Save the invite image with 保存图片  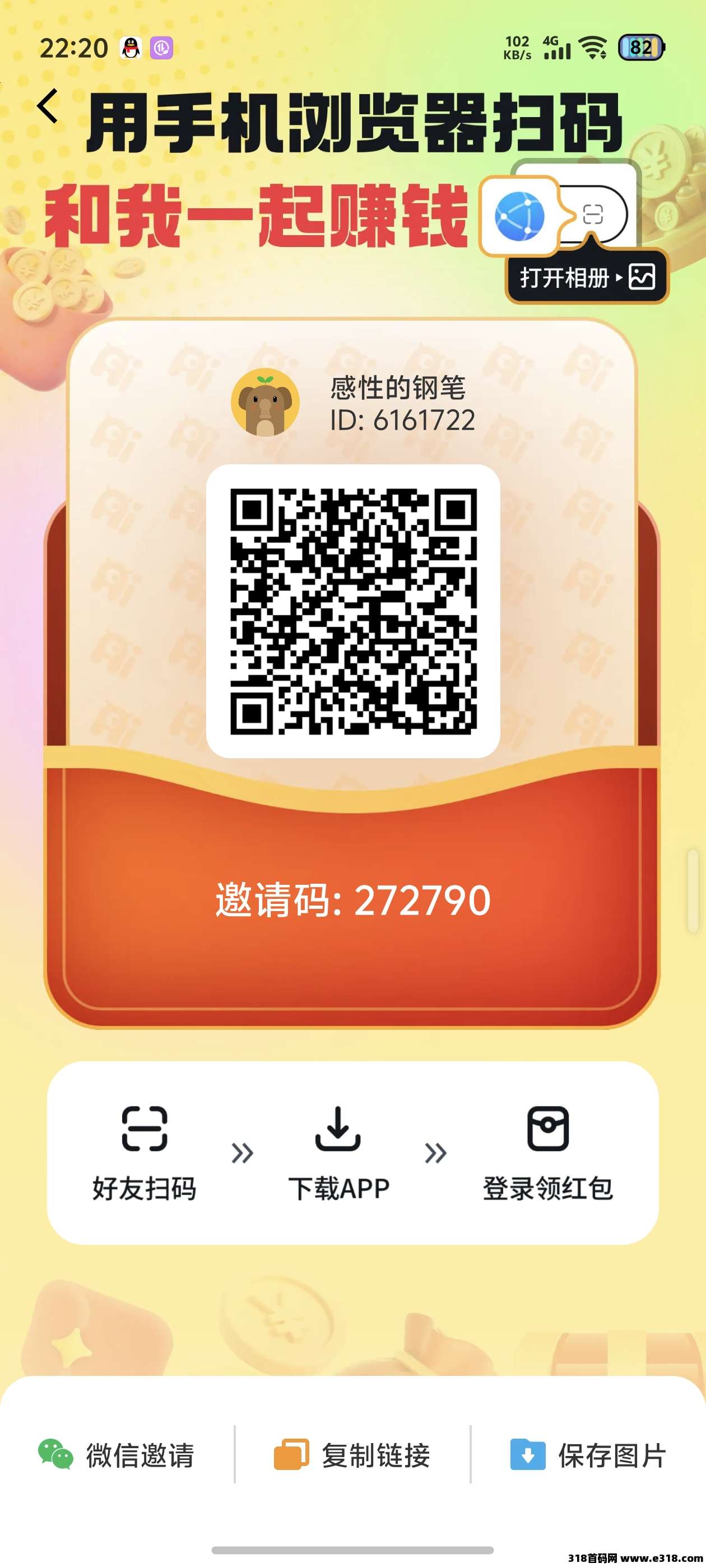(x=588, y=1455)
